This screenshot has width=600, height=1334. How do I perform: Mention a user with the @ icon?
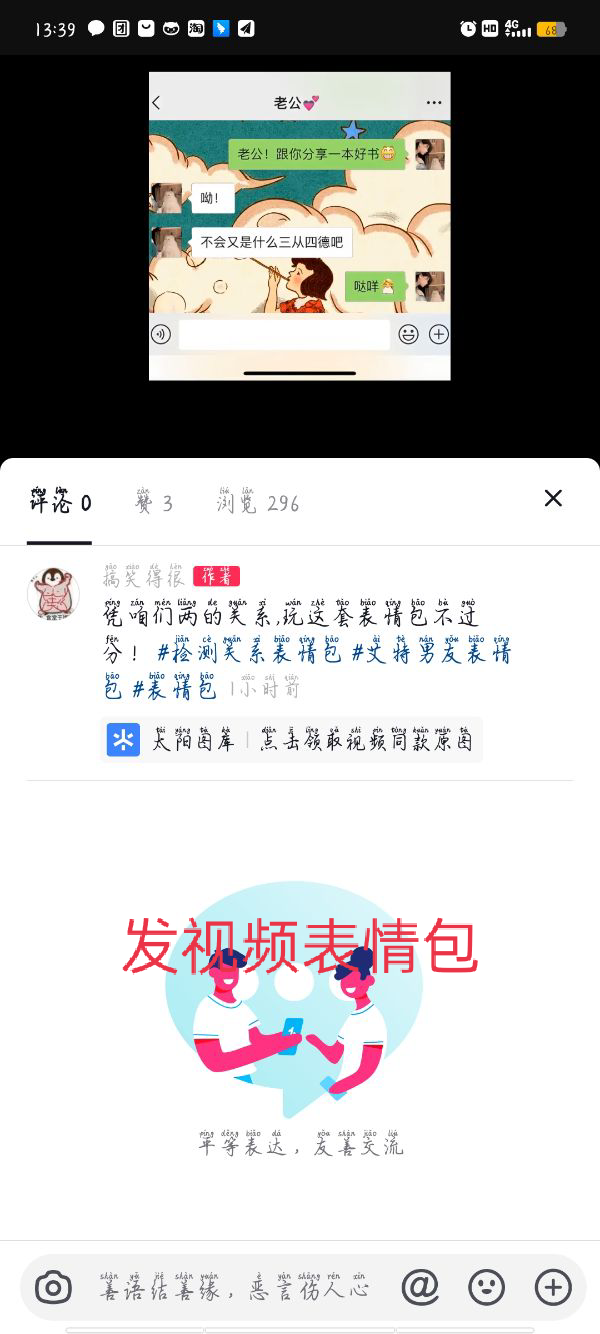pos(420,1288)
